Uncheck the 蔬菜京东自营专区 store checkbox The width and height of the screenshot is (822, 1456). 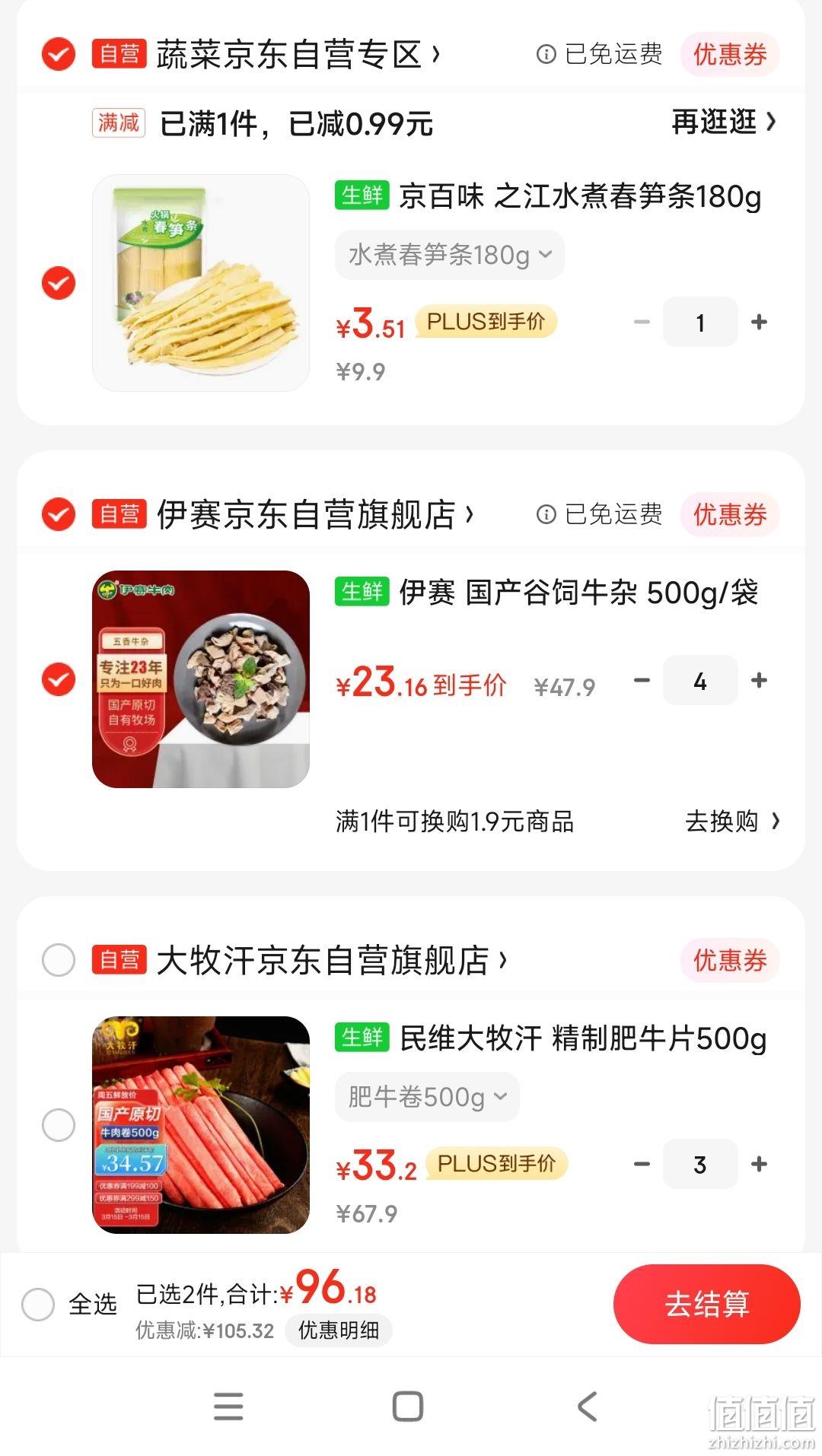[59, 54]
